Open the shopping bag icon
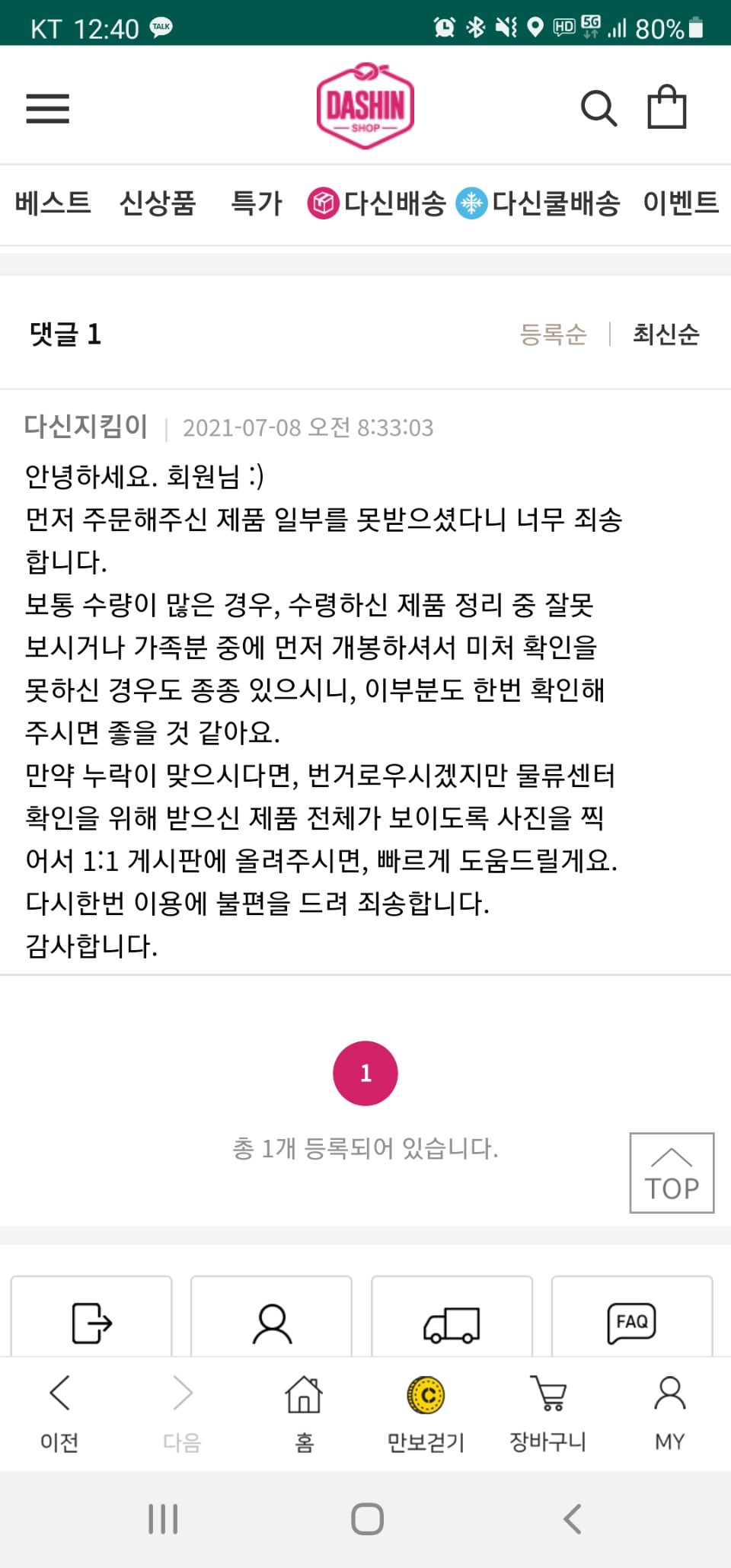This screenshot has width=731, height=1568. [x=666, y=107]
